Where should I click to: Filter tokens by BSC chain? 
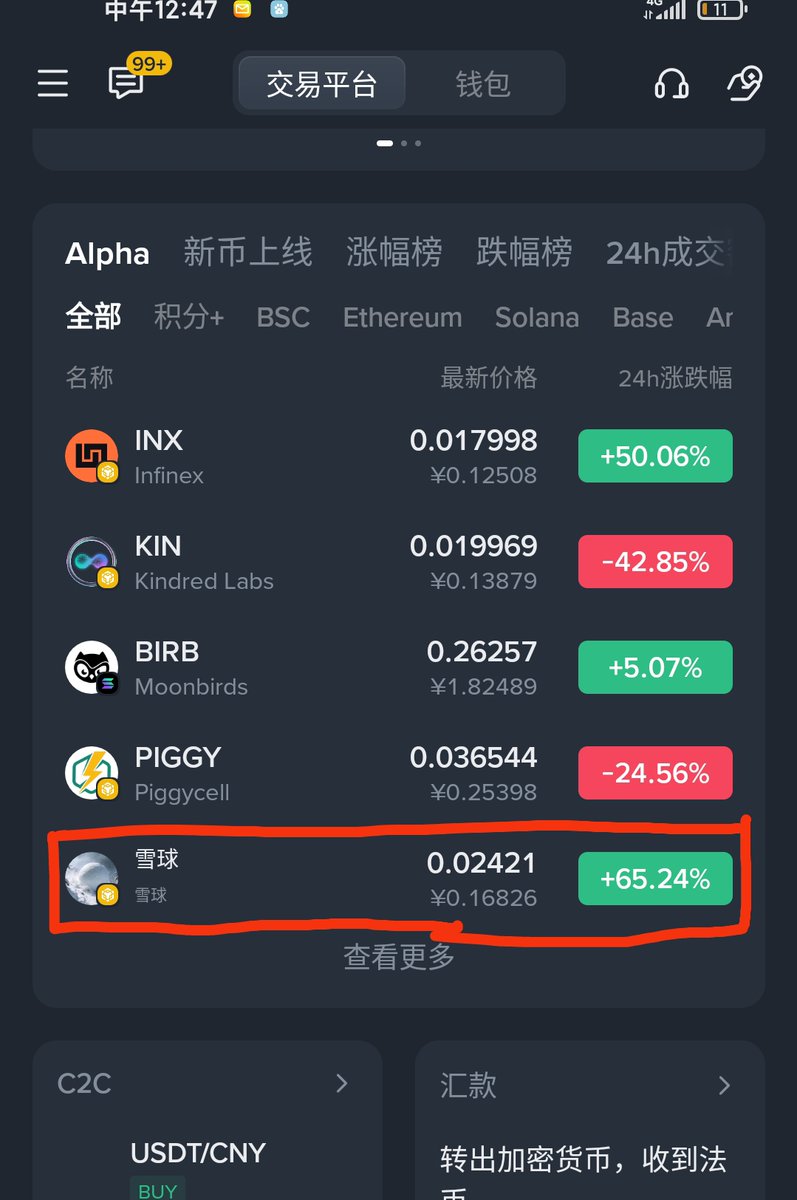coord(283,318)
